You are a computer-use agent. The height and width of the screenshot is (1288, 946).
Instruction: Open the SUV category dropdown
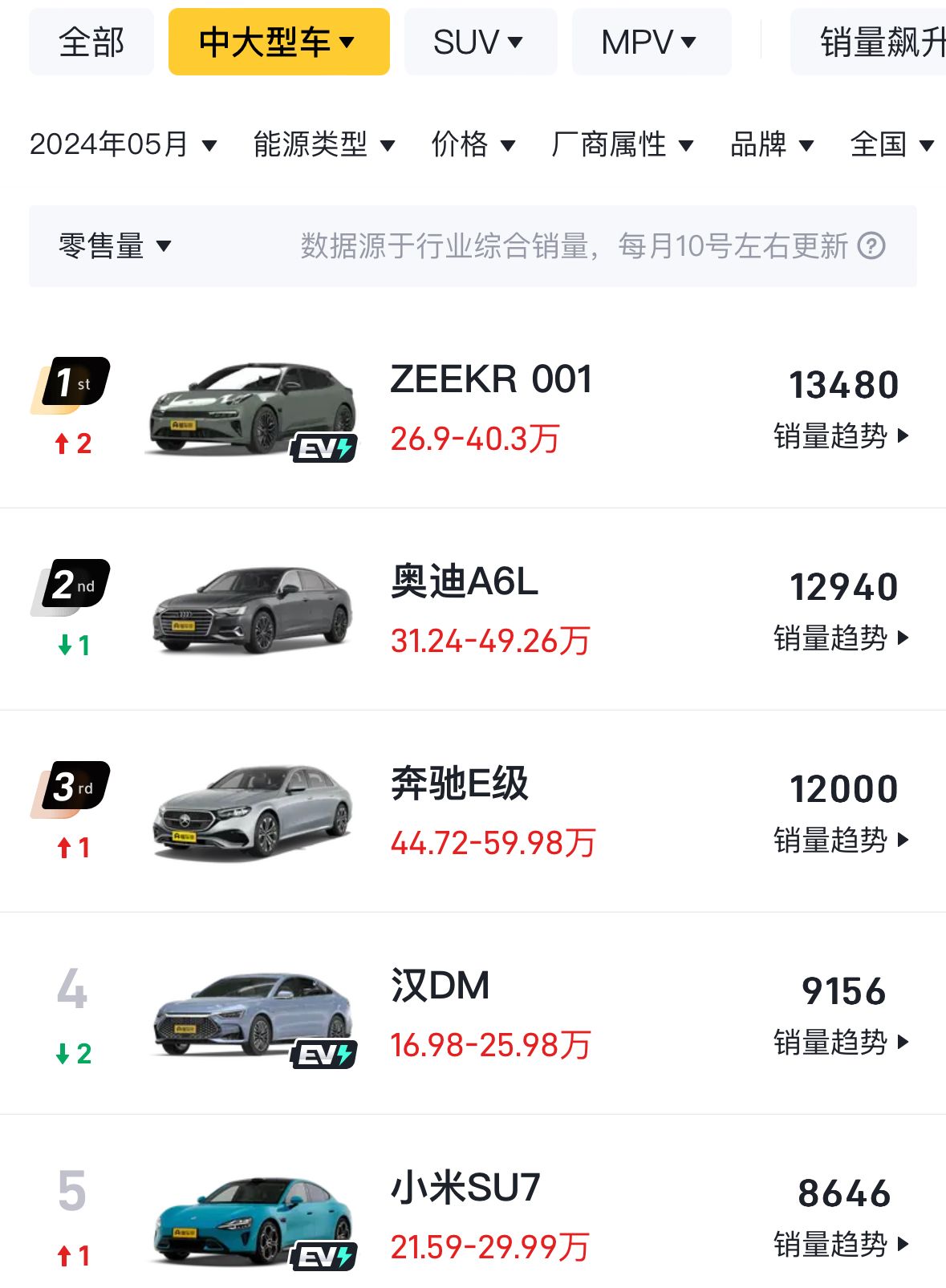(x=480, y=43)
